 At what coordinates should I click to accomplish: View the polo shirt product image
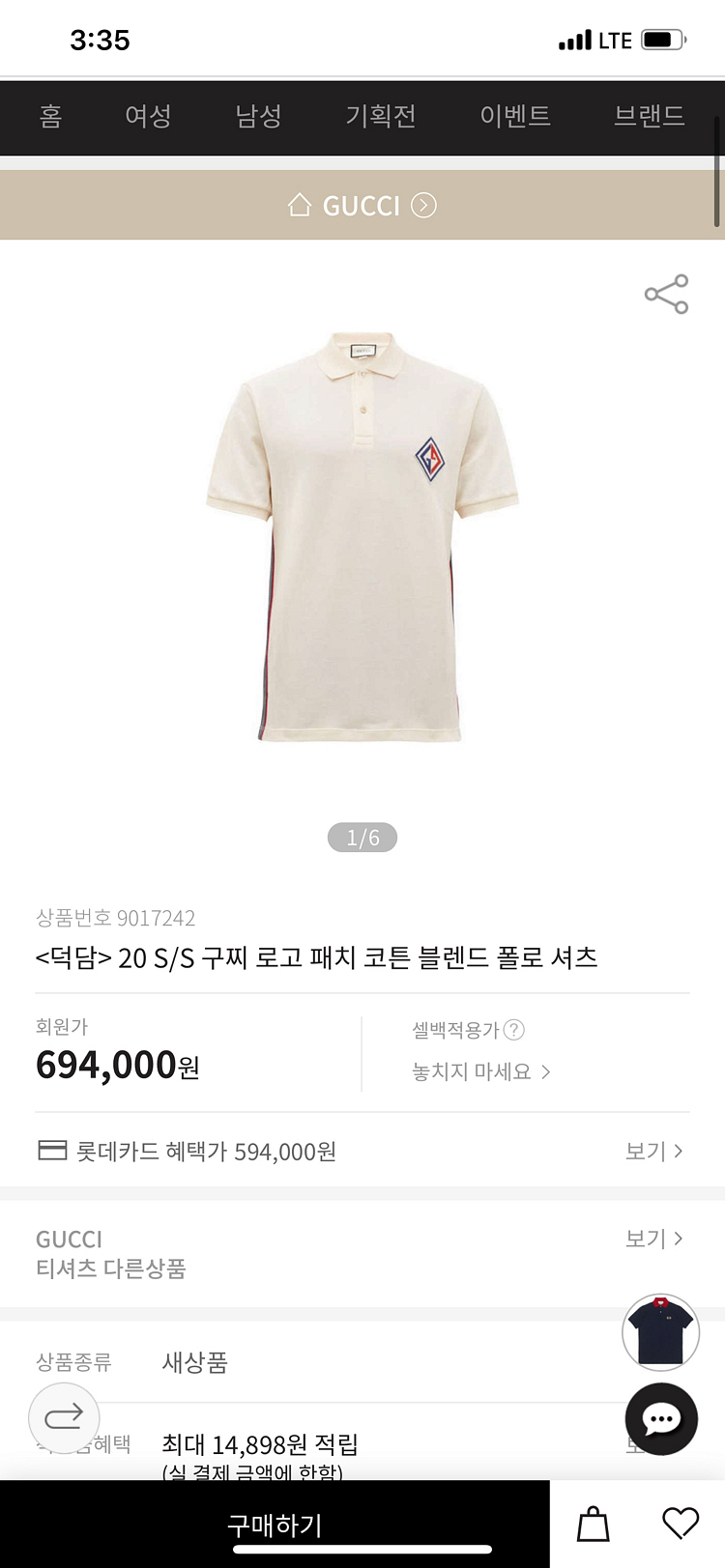click(362, 536)
